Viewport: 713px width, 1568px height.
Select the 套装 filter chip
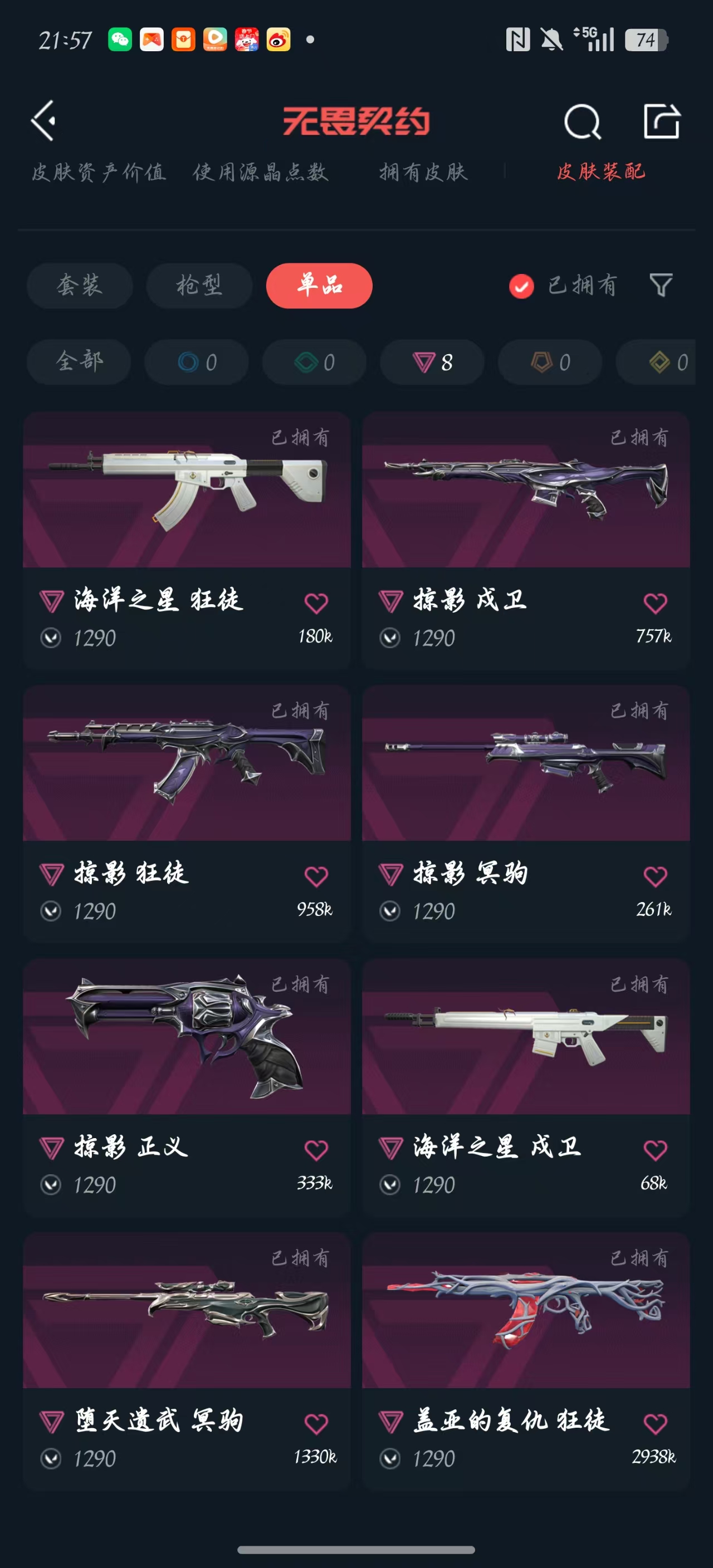coord(80,286)
